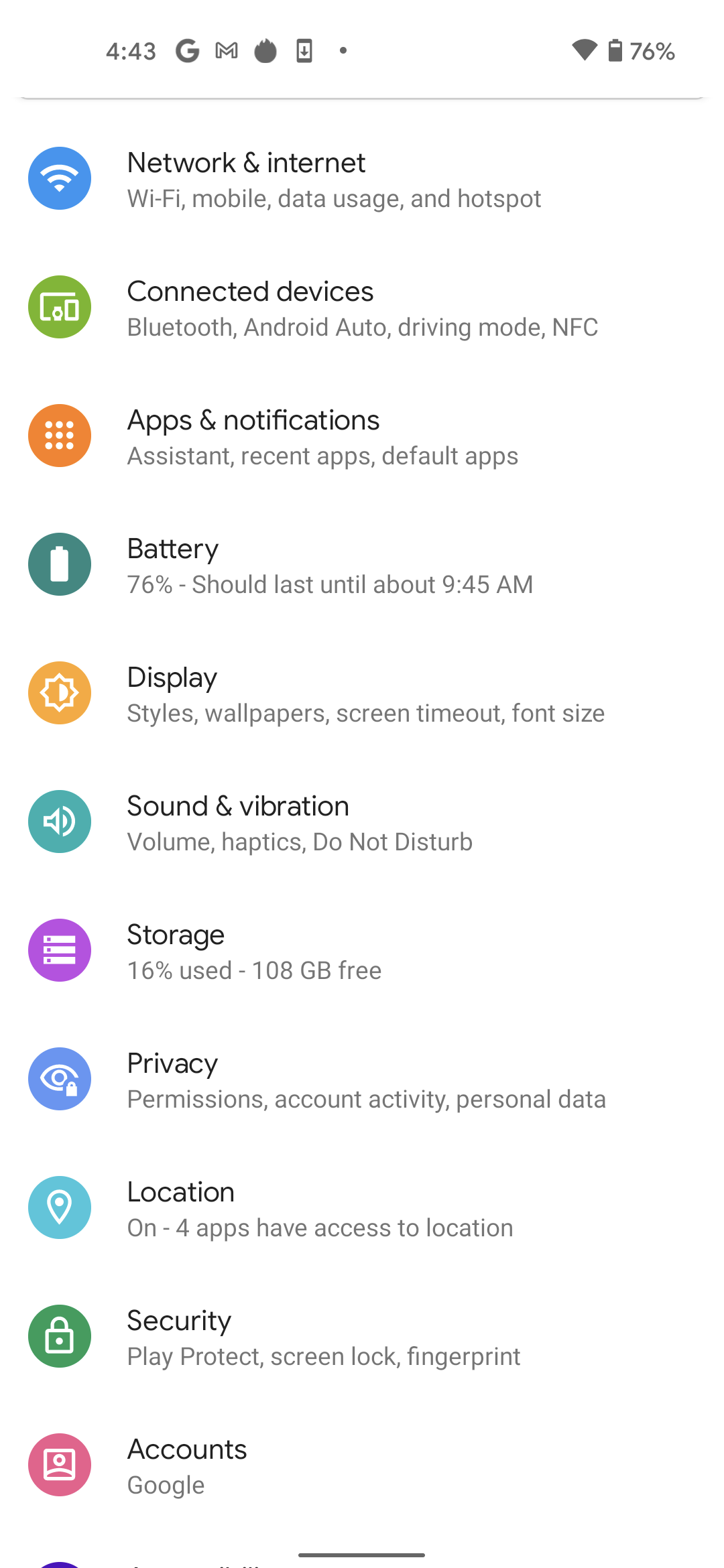This screenshot has width=724, height=1568.
Task: Open Network & internet settings
Action: coord(362,179)
